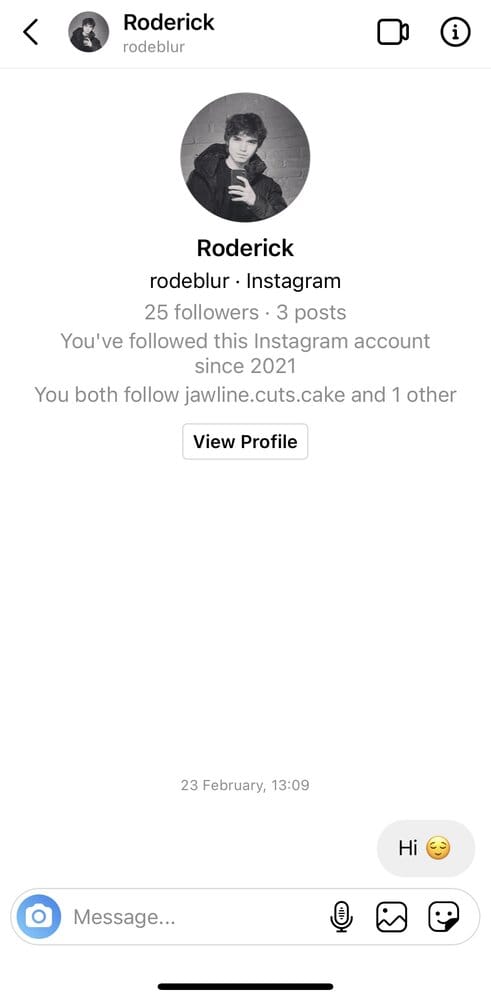Tap the View Profile button
Screen dimensions: 491x1000
[x=245, y=441]
